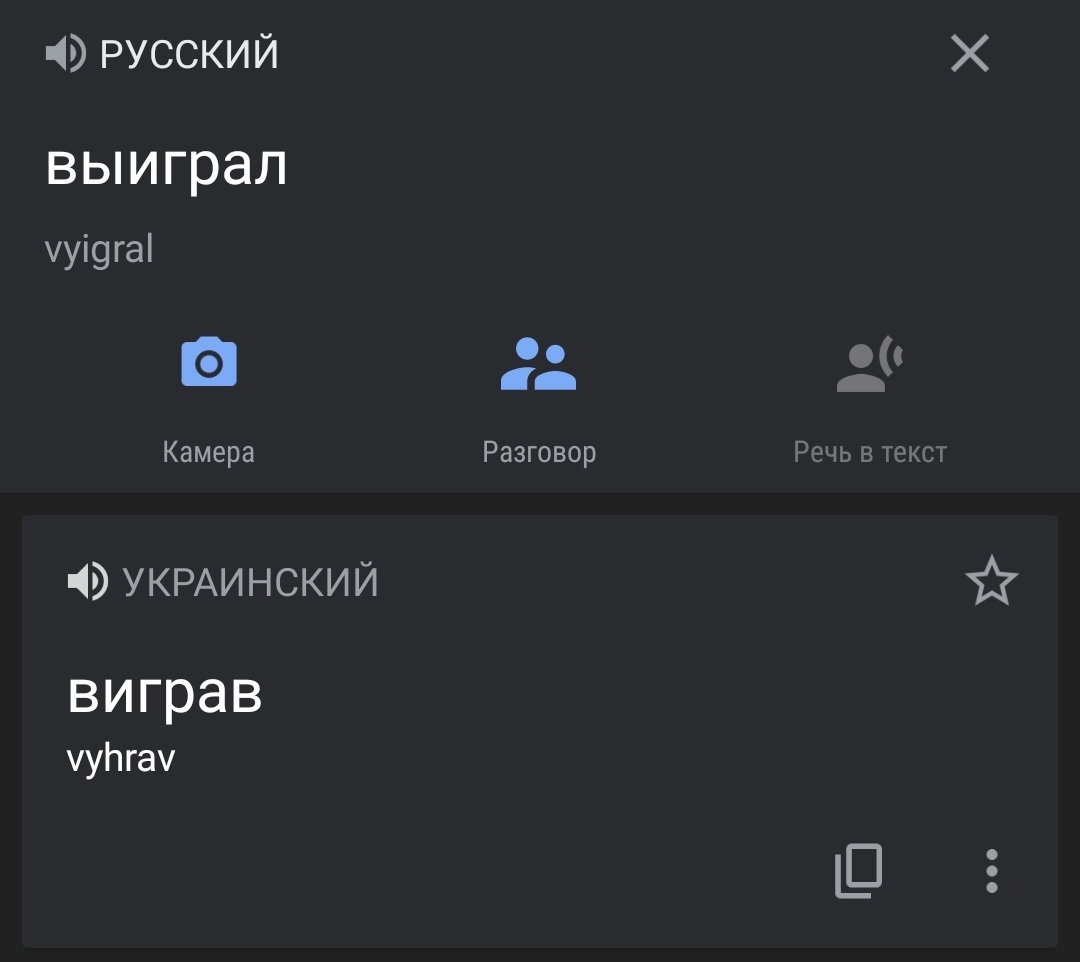This screenshot has height=962, width=1080.
Task: Play the Ukrainian translation audio
Action: [x=88, y=581]
